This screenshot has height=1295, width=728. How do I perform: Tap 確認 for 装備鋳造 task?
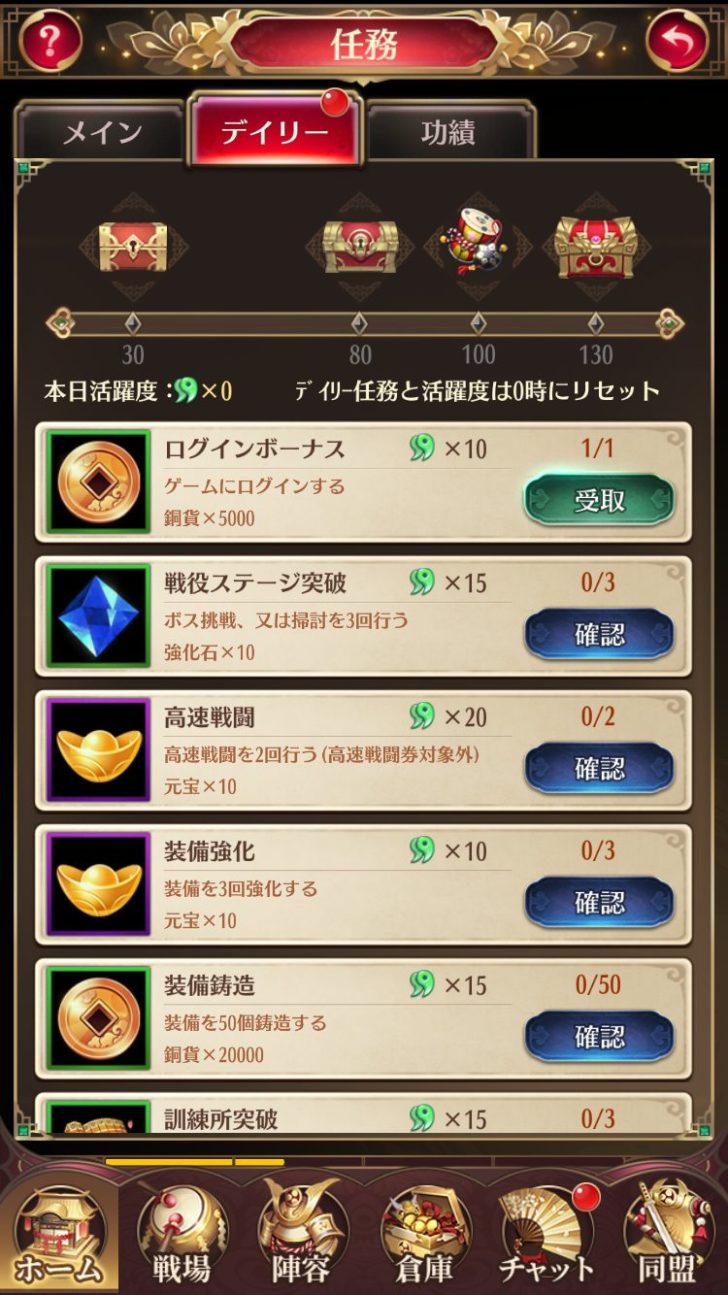pos(598,1036)
